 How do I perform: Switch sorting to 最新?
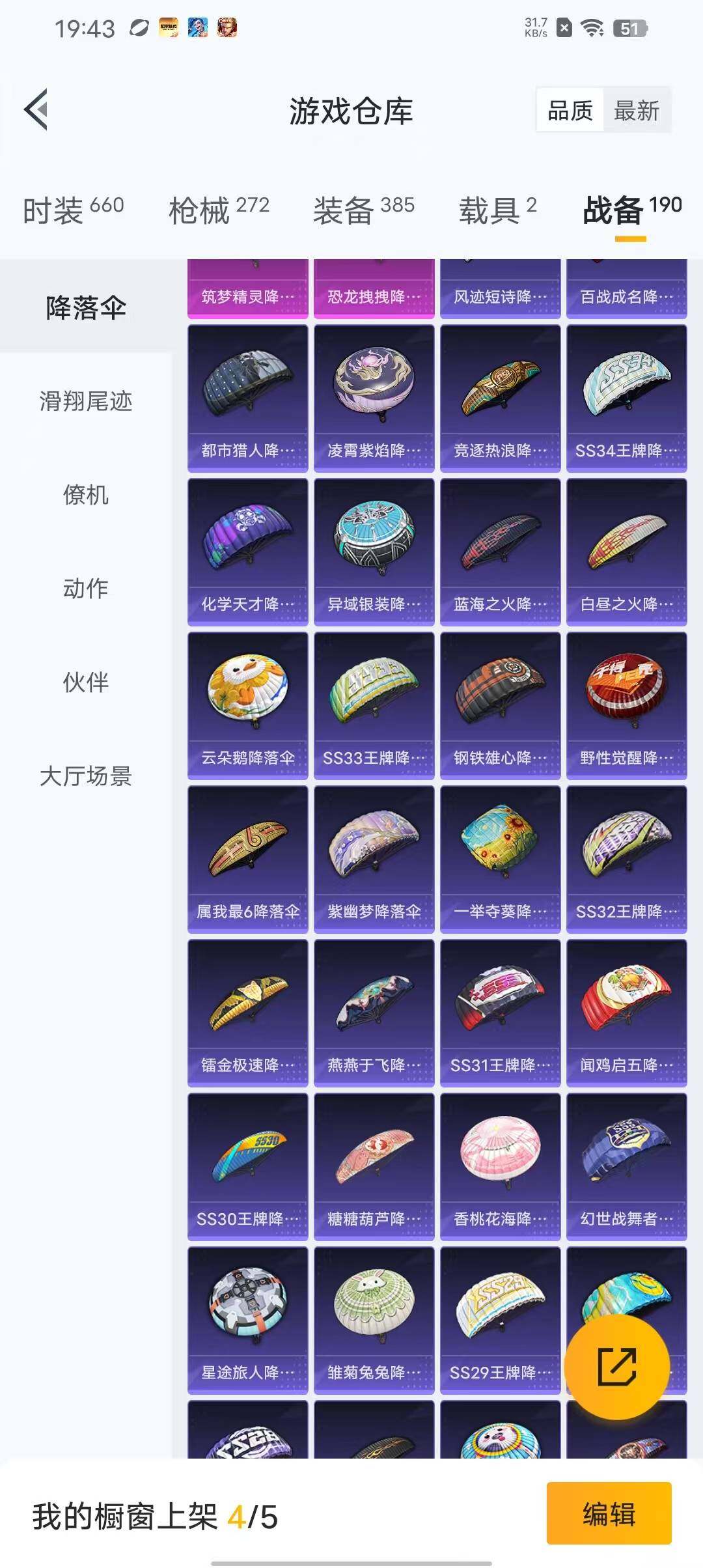637,111
